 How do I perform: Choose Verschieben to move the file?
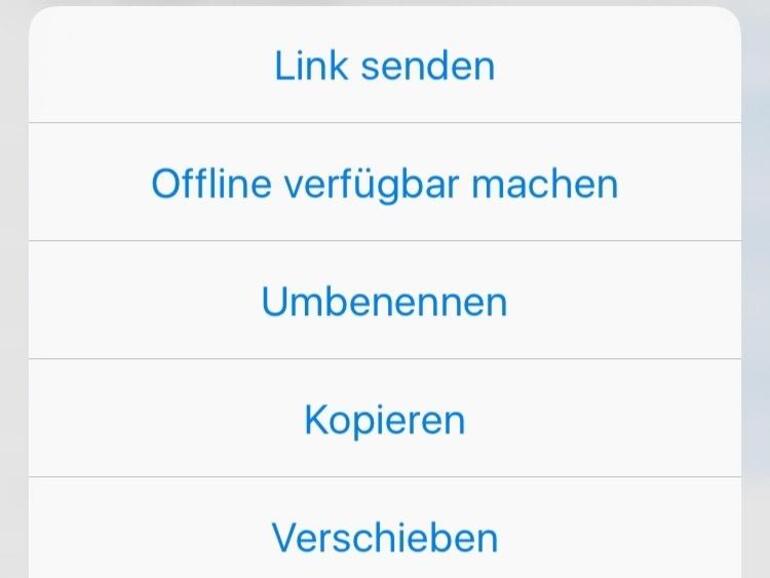pyautogui.click(x=385, y=538)
